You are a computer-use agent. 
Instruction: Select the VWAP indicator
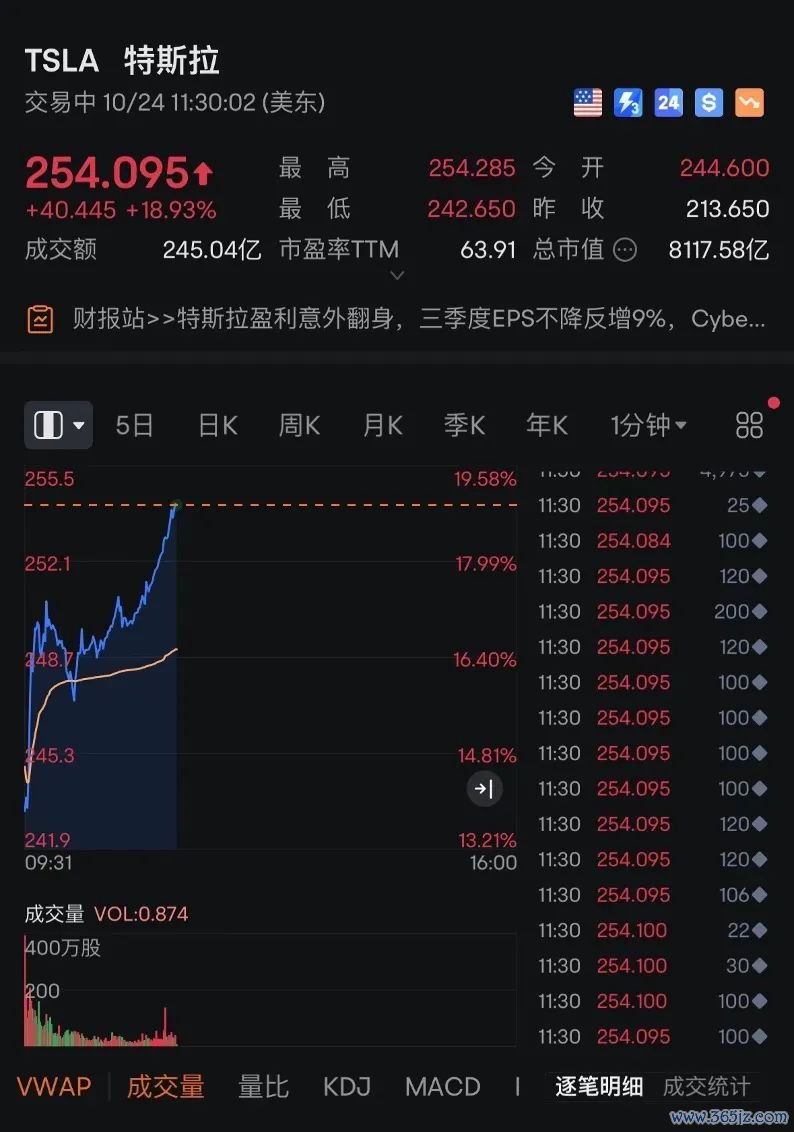(x=53, y=1087)
